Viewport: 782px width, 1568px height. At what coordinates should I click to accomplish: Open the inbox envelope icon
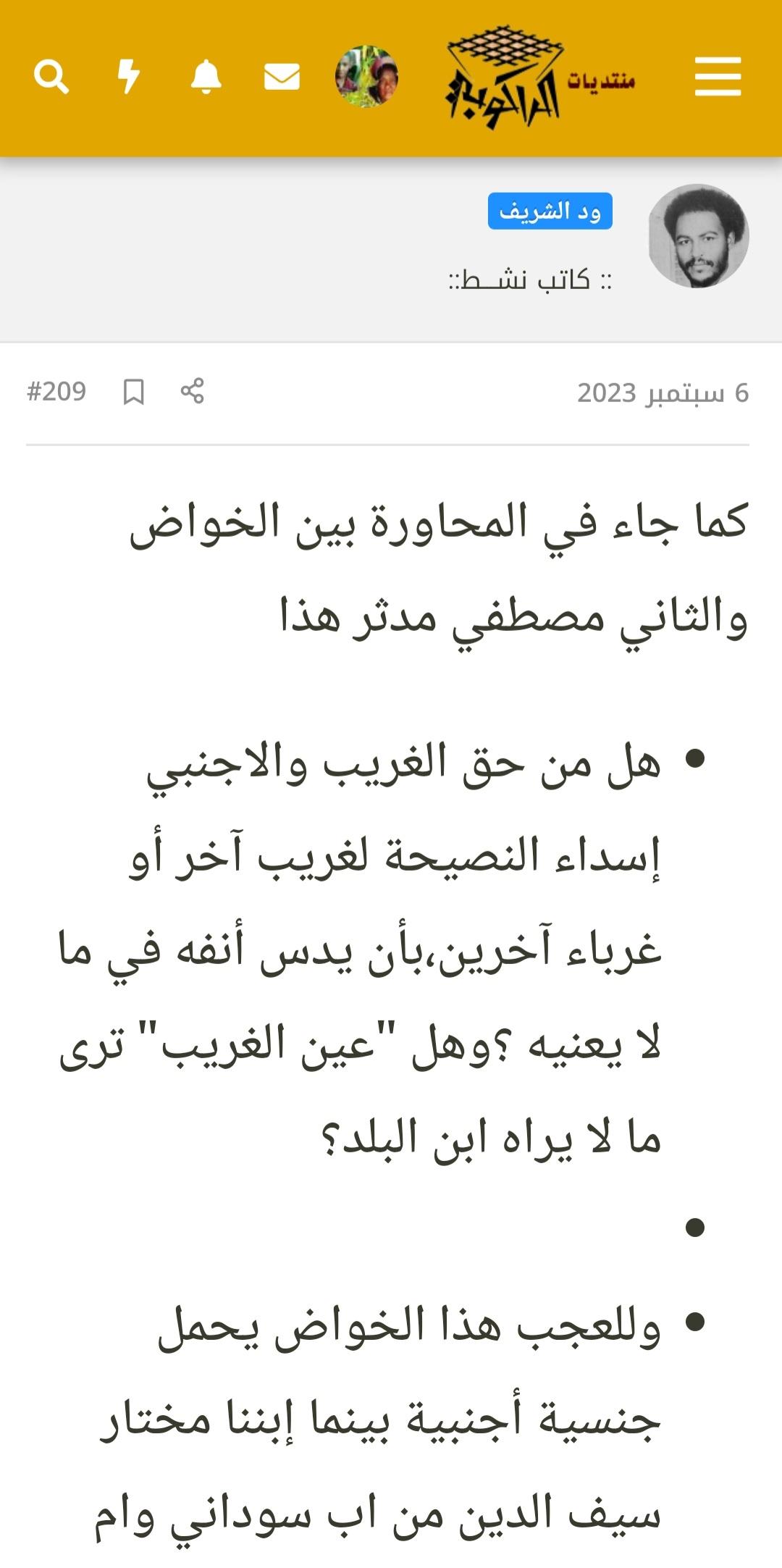pyautogui.click(x=282, y=77)
